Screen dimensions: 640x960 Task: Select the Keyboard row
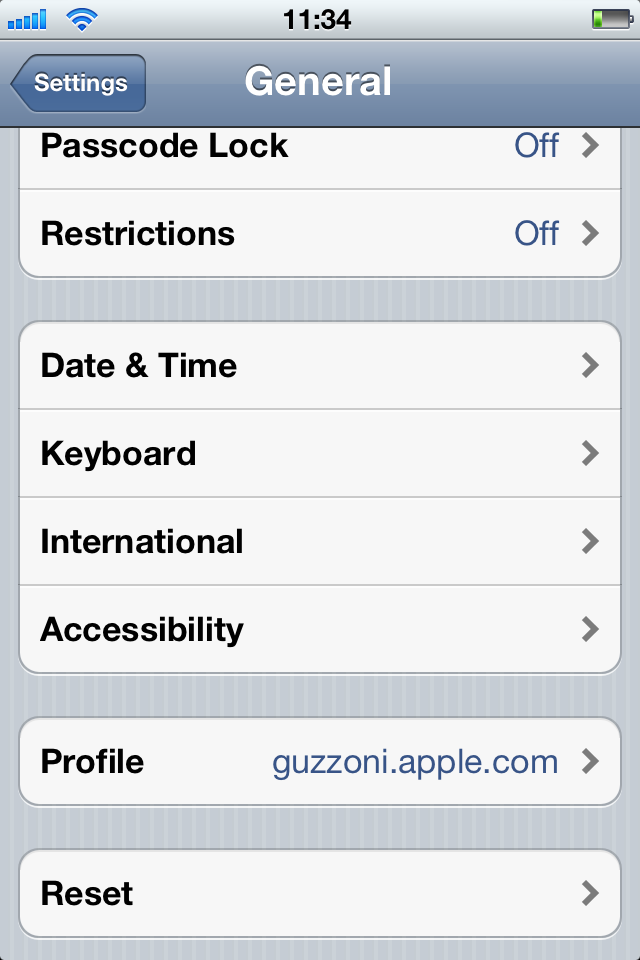(x=320, y=453)
